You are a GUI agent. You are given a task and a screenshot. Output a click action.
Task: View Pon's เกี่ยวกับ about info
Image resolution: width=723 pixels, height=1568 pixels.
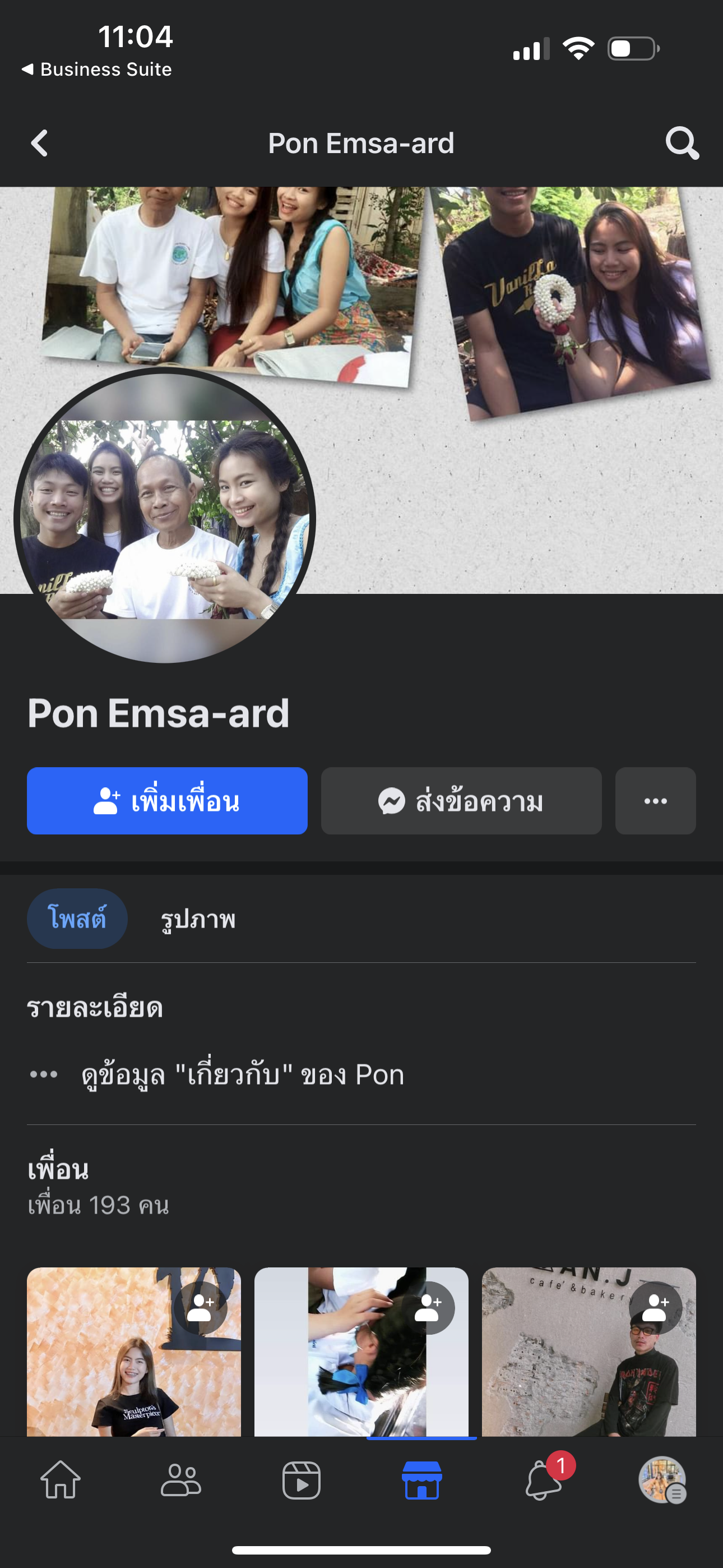point(242,1074)
